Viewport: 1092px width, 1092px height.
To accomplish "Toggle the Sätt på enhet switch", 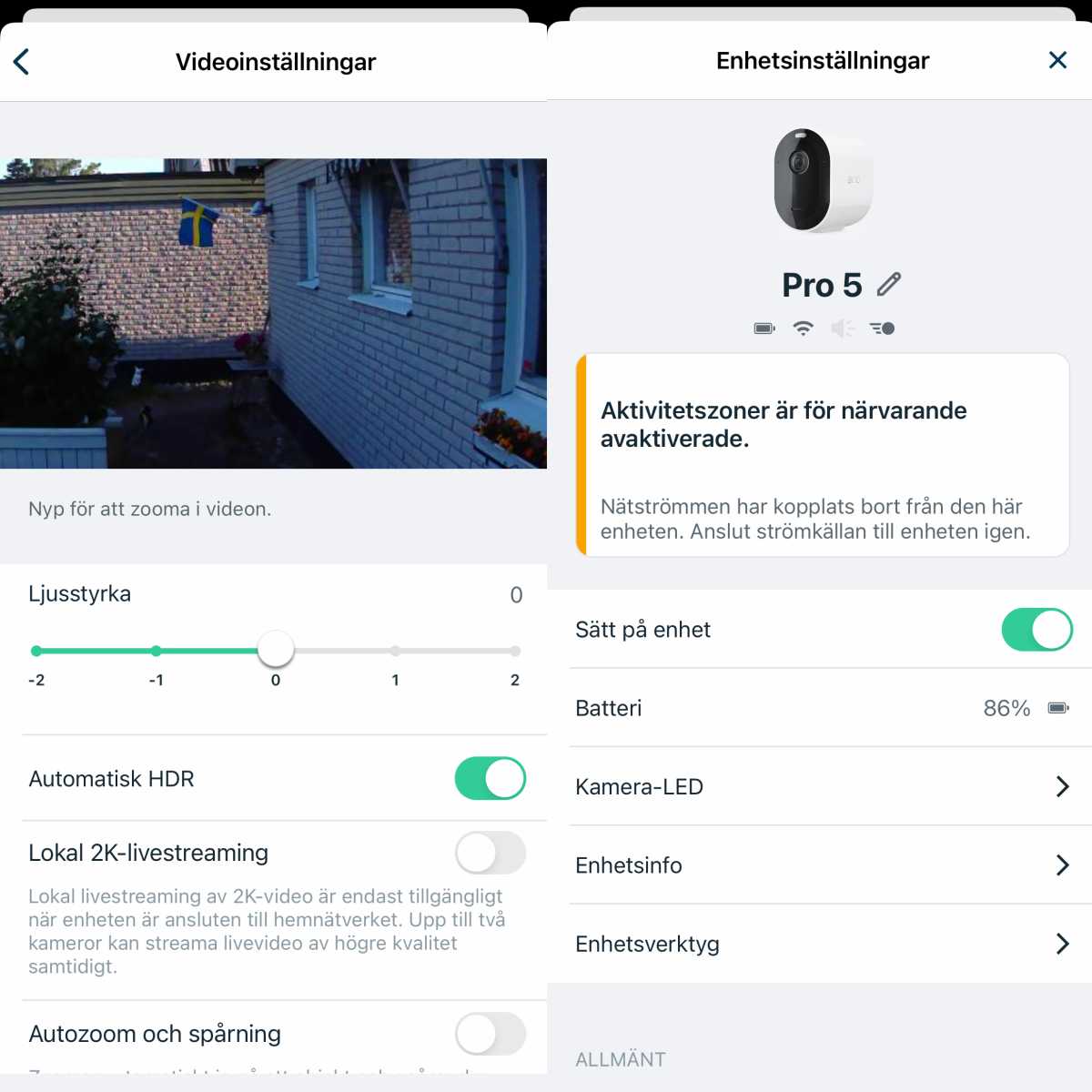I will pyautogui.click(x=1036, y=630).
